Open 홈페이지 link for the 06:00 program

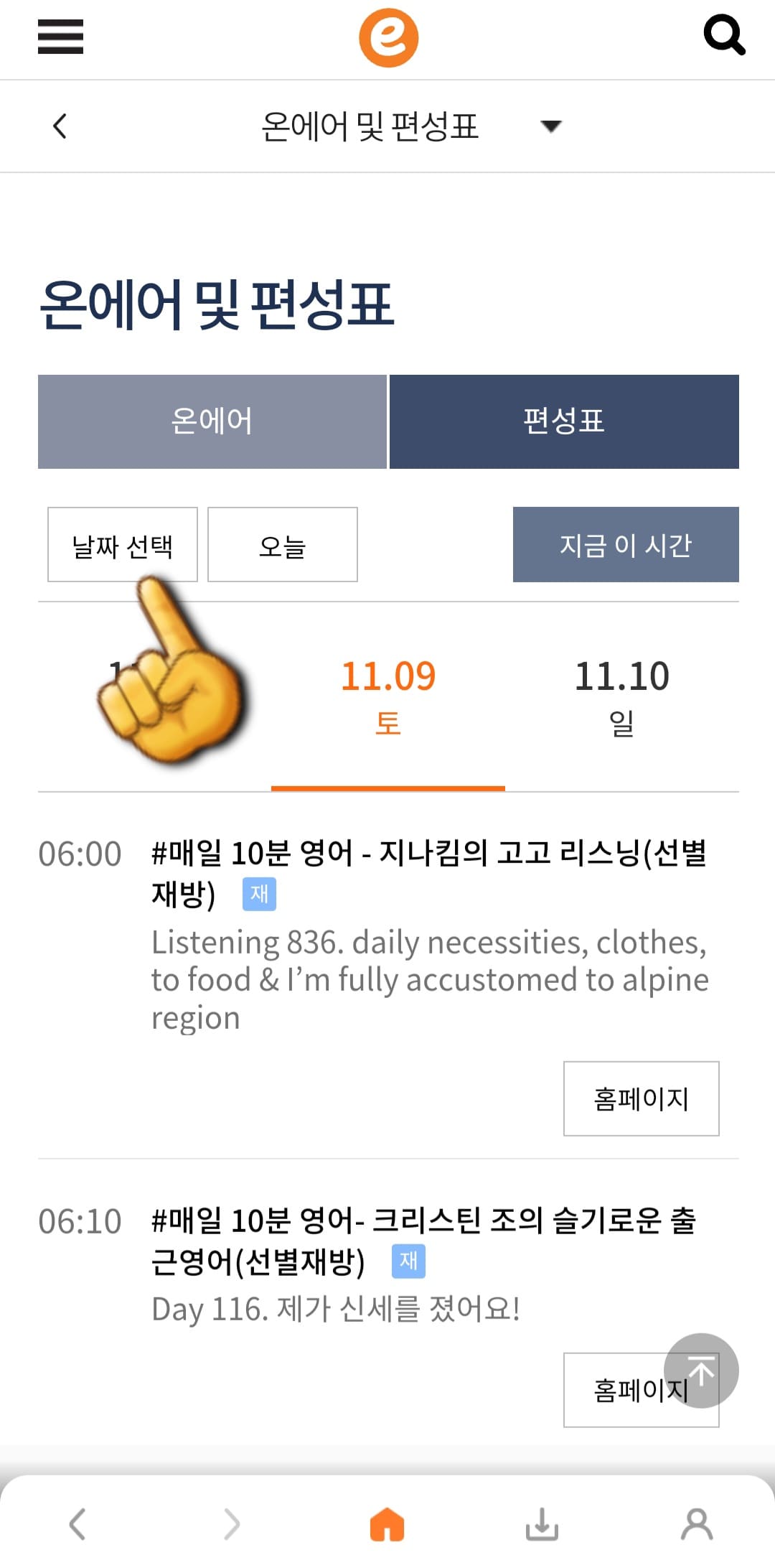[641, 1098]
